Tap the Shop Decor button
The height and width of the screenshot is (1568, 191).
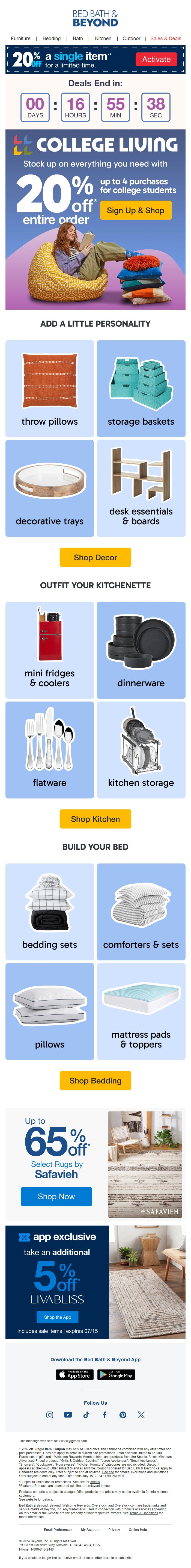[x=95, y=557]
